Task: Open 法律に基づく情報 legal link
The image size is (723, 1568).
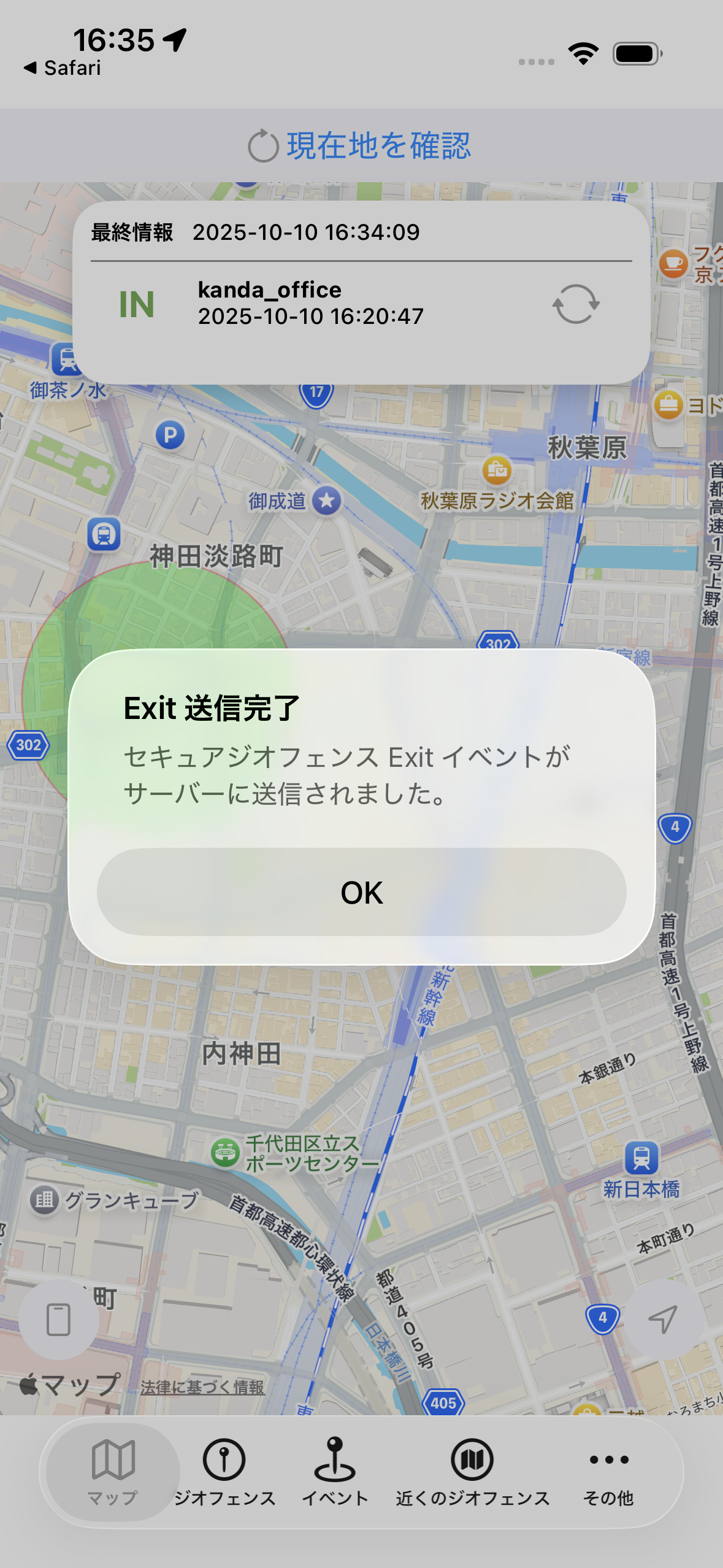Action: pyautogui.click(x=202, y=1388)
